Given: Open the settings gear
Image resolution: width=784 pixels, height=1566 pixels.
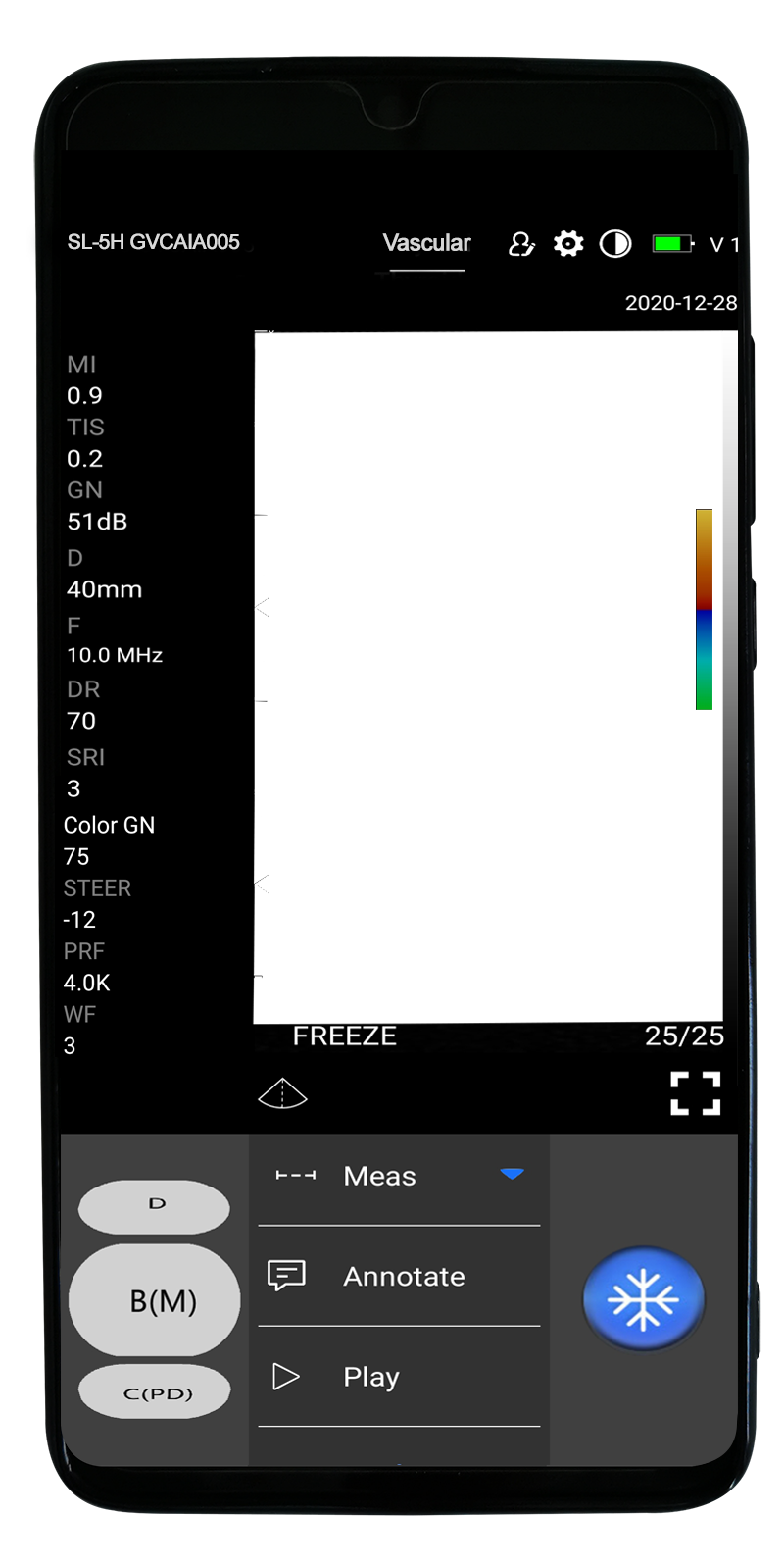Looking at the screenshot, I should point(568,243).
